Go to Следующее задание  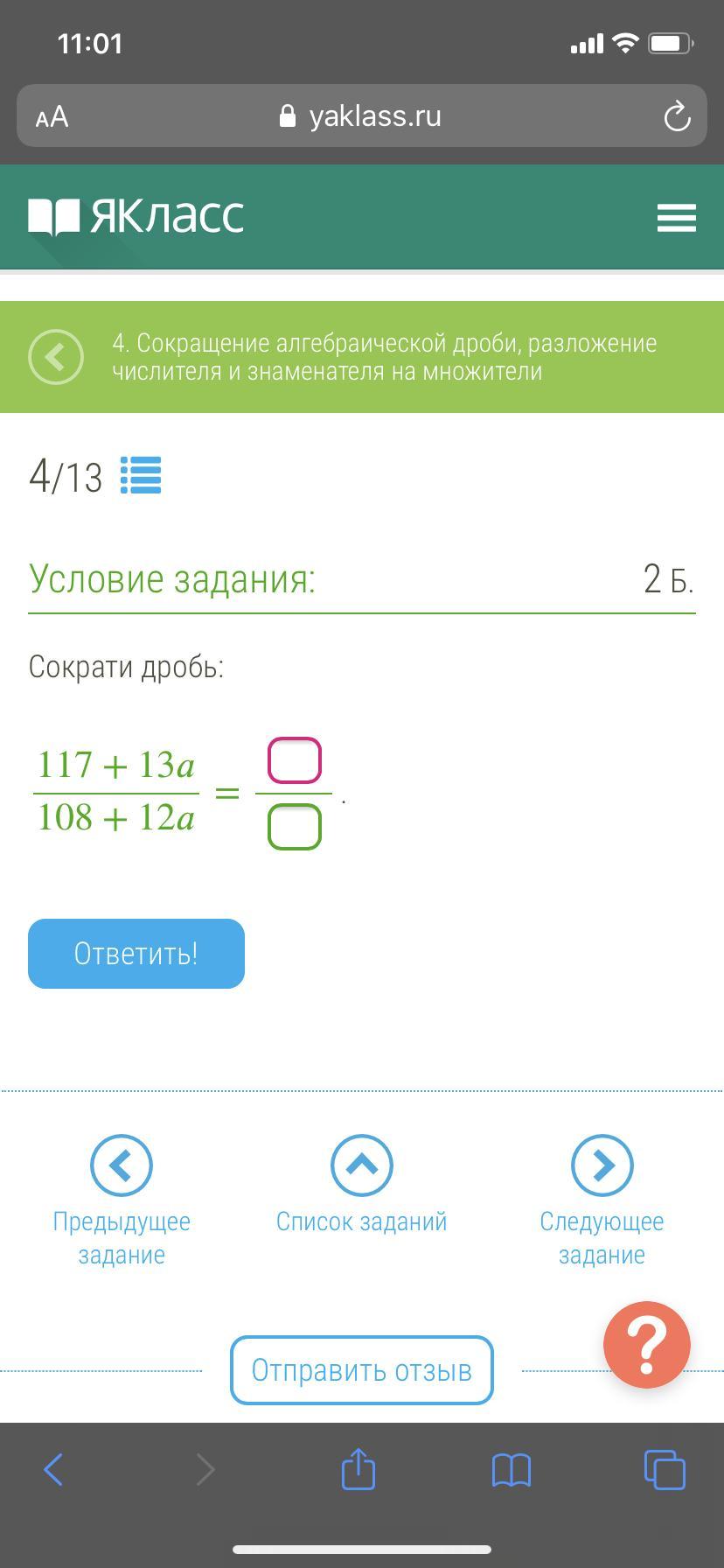tap(602, 1165)
